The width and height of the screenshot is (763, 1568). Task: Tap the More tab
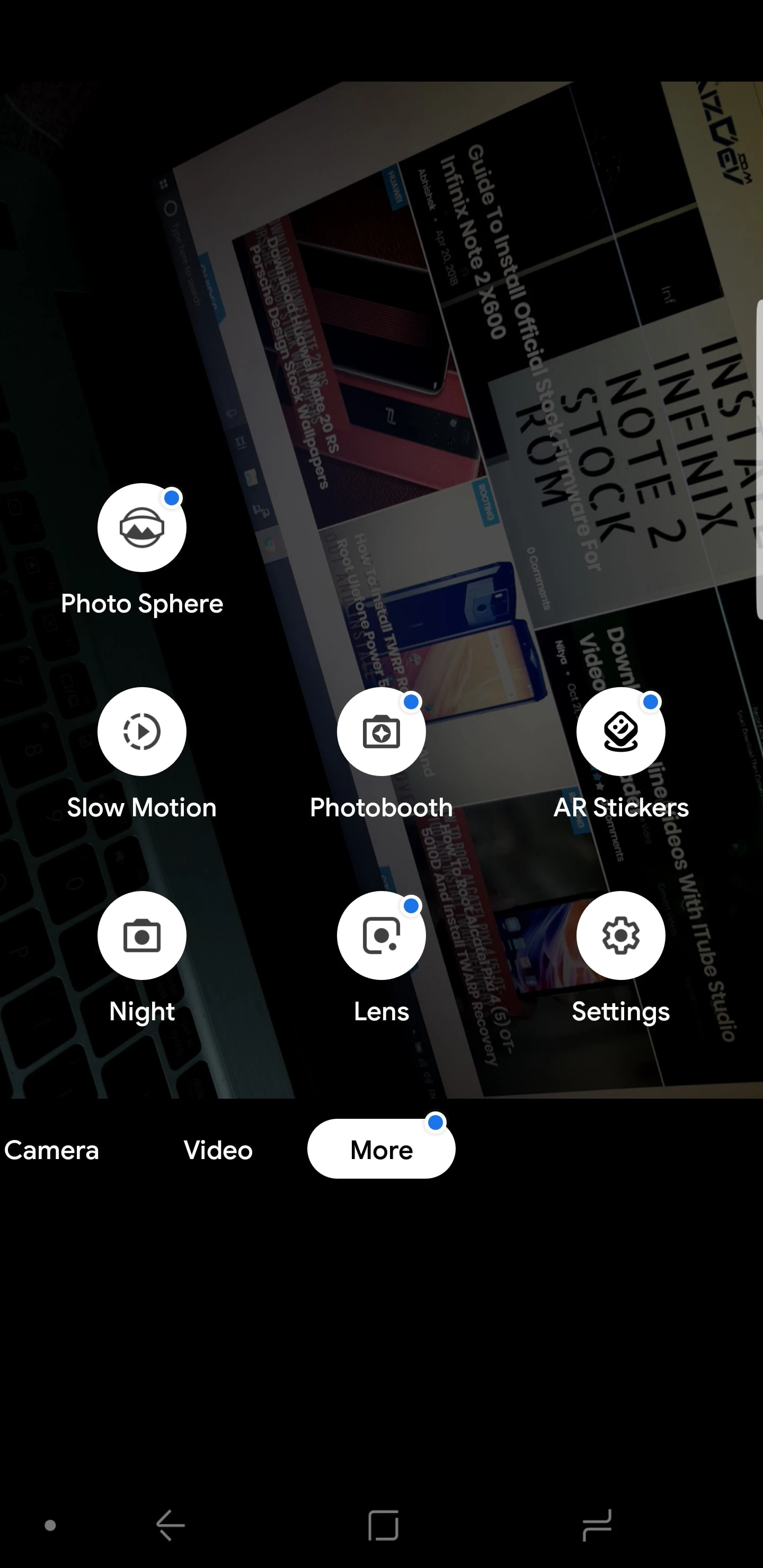(381, 1148)
